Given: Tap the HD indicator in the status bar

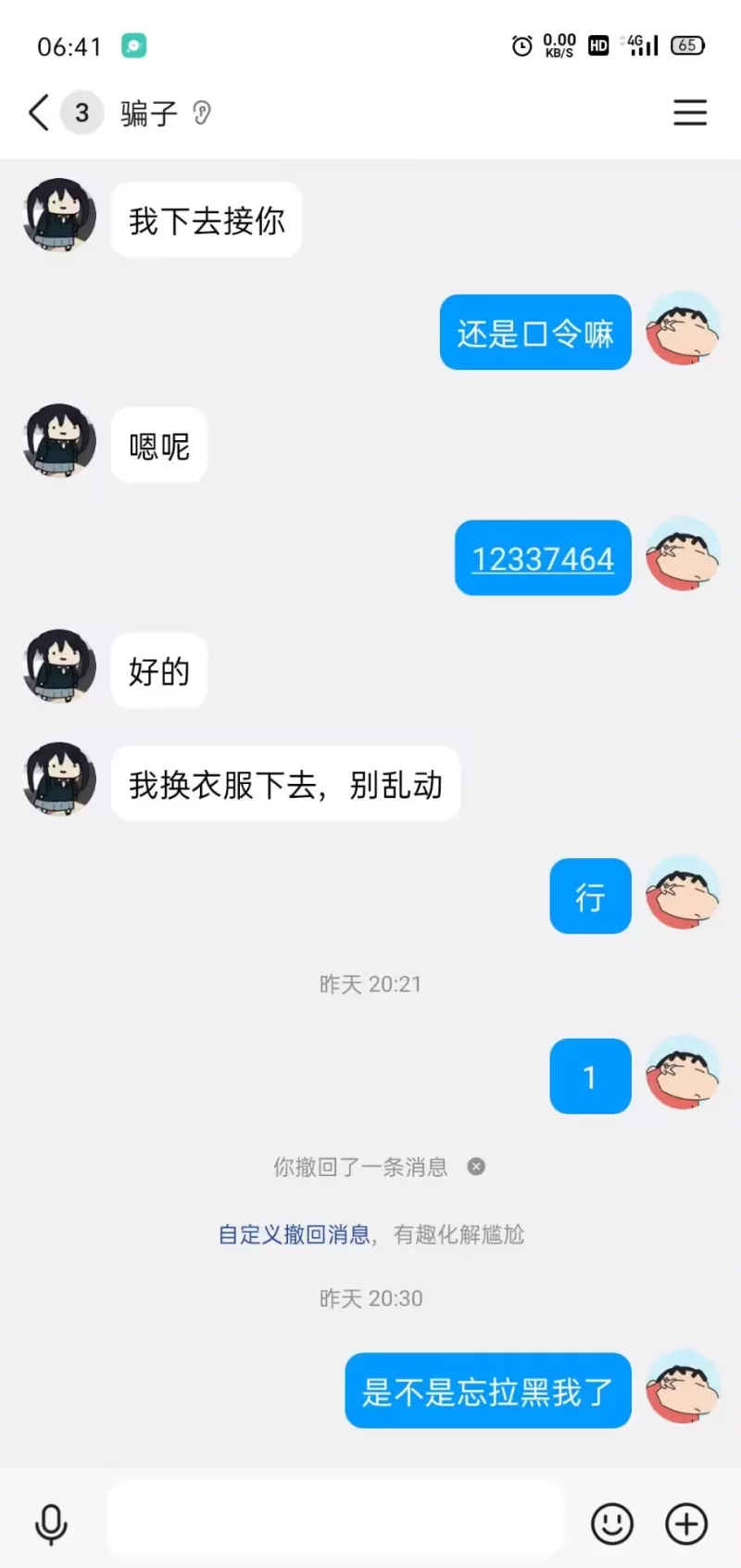Looking at the screenshot, I should 597,44.
